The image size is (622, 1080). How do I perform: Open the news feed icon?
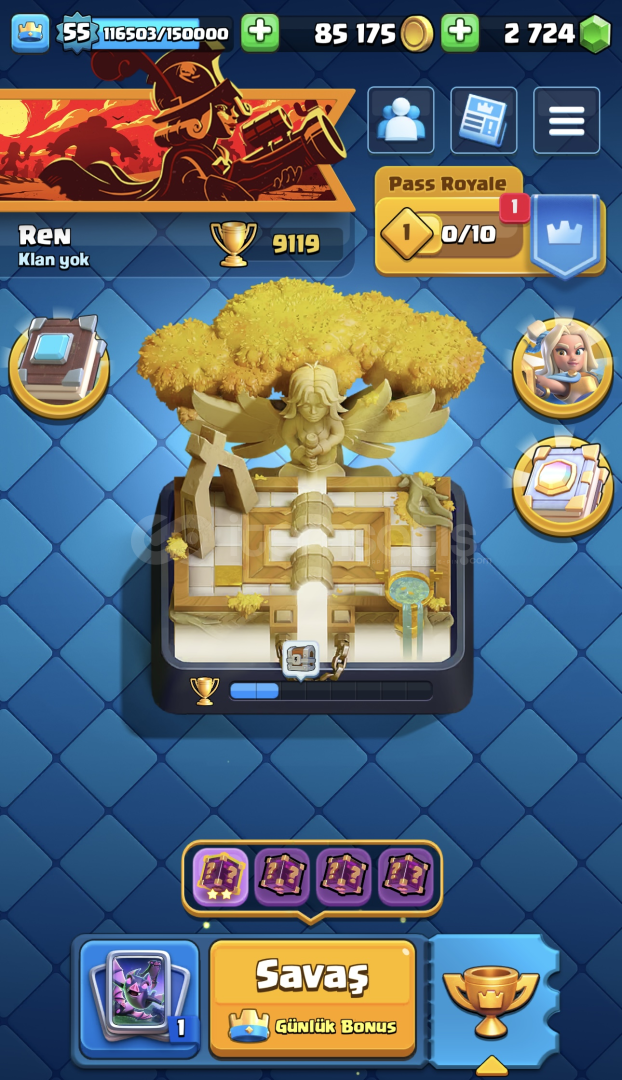(484, 120)
